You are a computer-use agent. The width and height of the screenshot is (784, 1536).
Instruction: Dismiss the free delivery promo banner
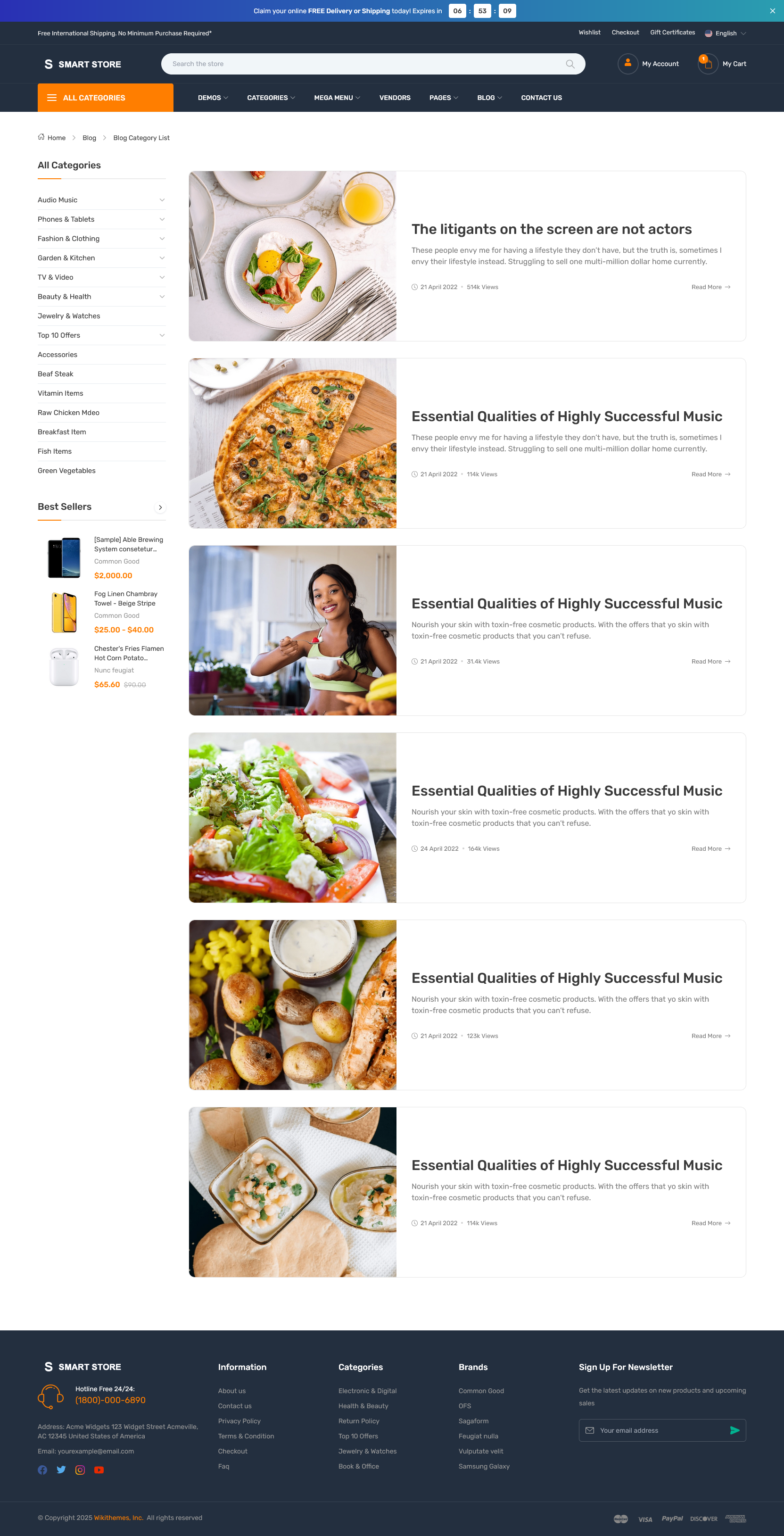click(x=772, y=11)
